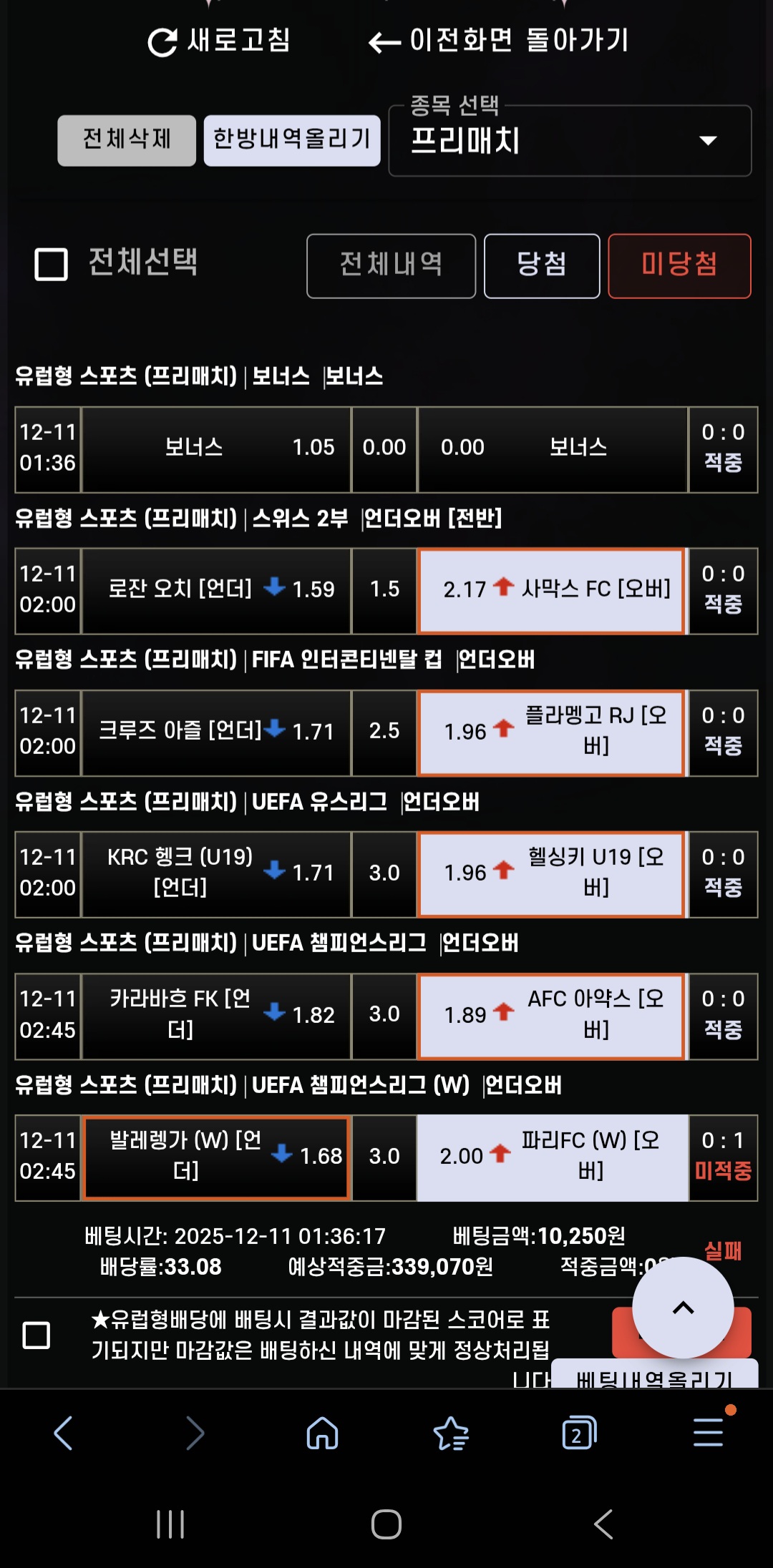Image resolution: width=773 pixels, height=1568 pixels.
Task: Switch to the 미당첨 filter
Action: coord(679,265)
